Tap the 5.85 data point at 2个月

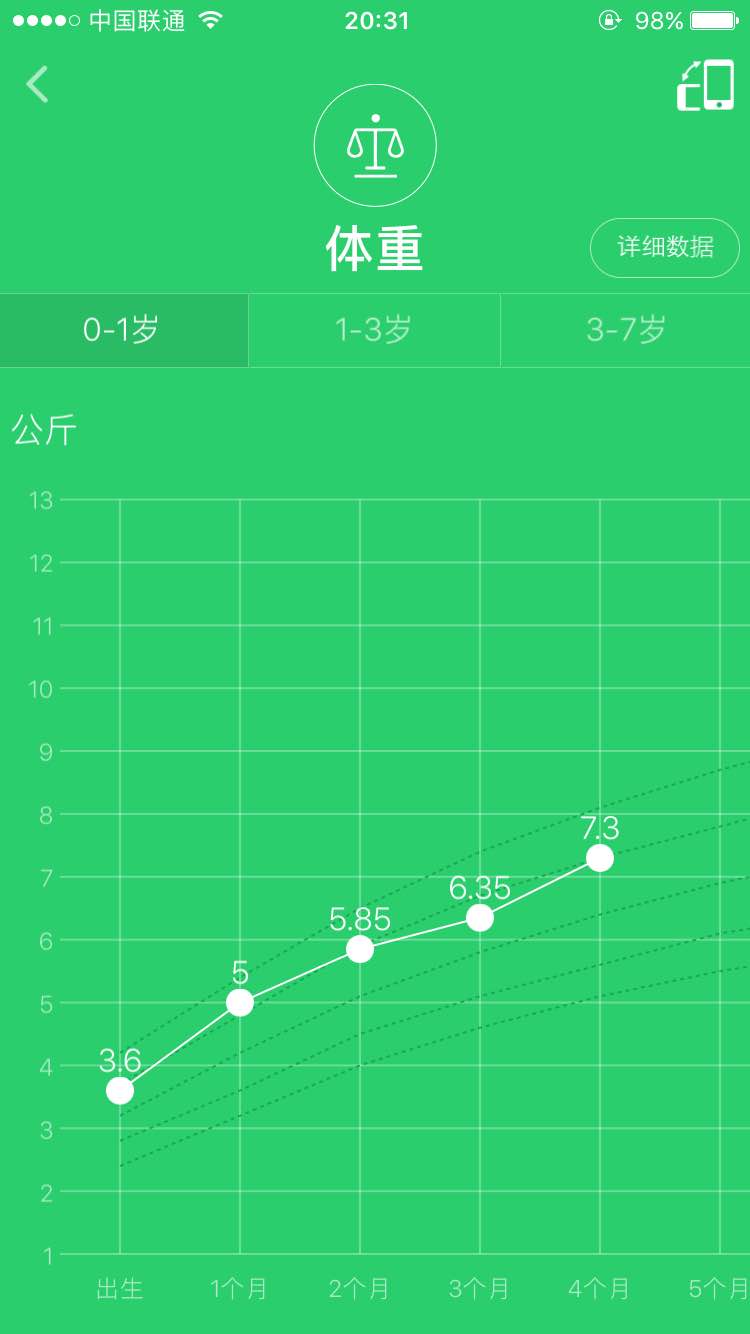[x=360, y=949]
